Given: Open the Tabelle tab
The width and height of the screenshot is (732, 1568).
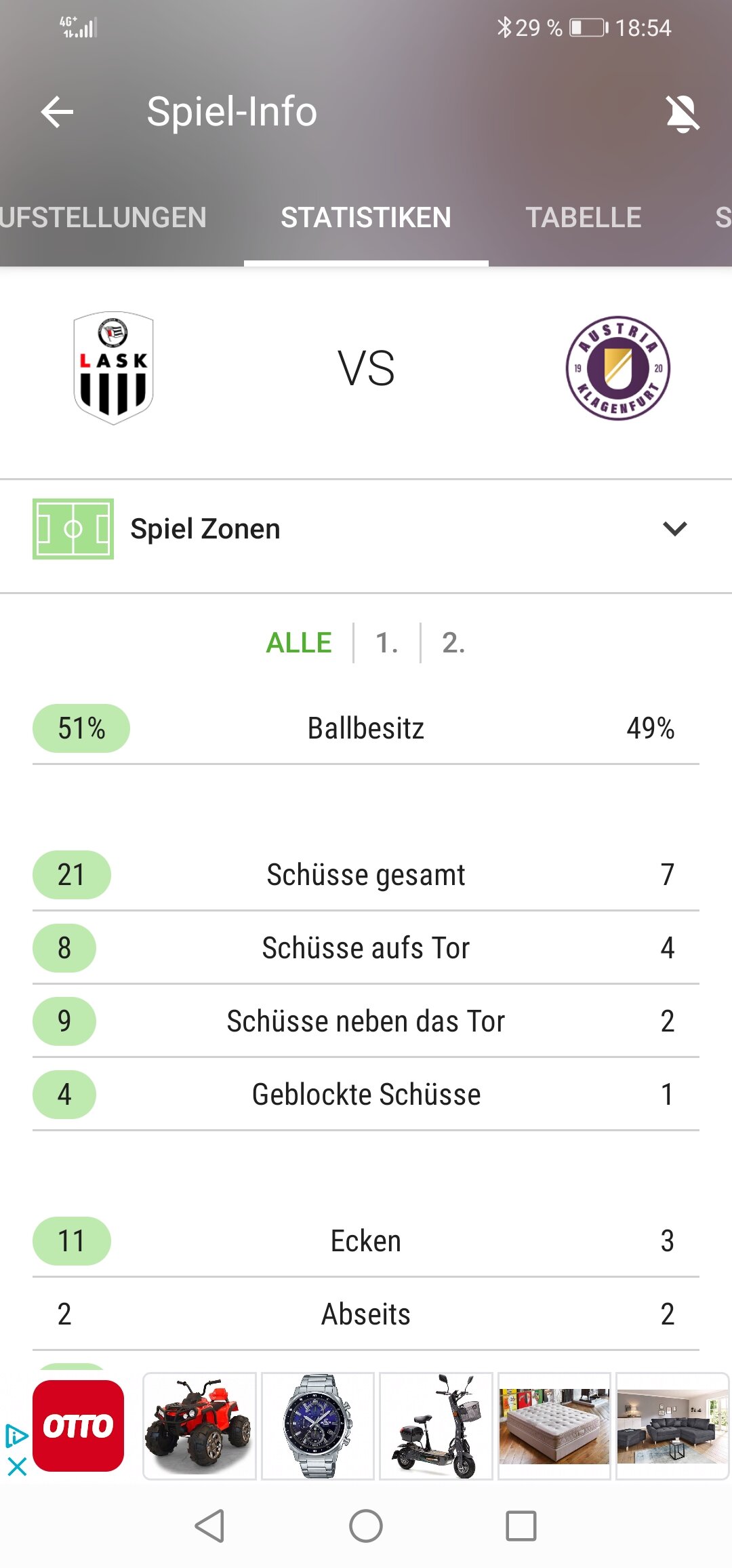Looking at the screenshot, I should tap(584, 218).
